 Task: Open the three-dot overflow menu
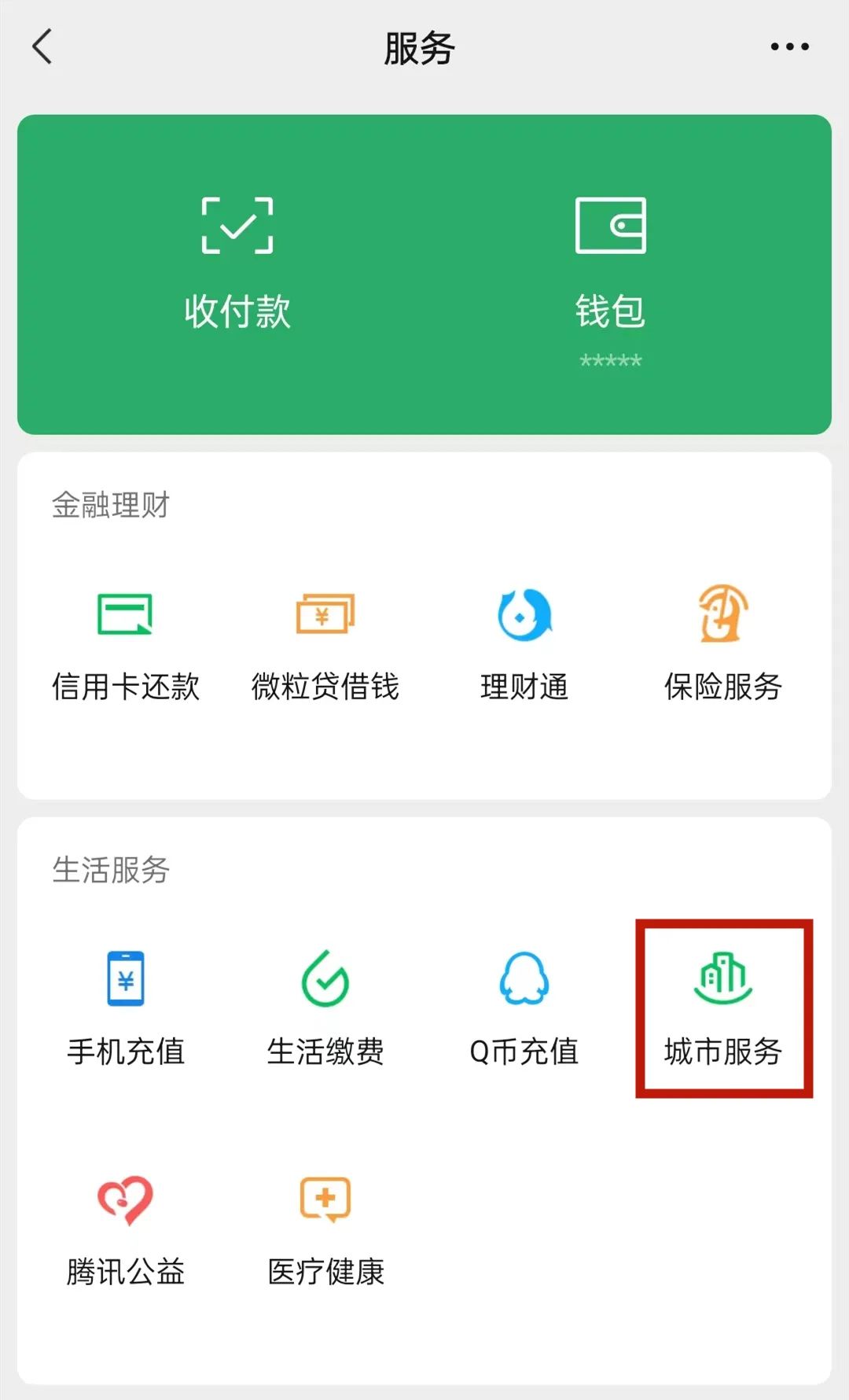click(x=789, y=47)
